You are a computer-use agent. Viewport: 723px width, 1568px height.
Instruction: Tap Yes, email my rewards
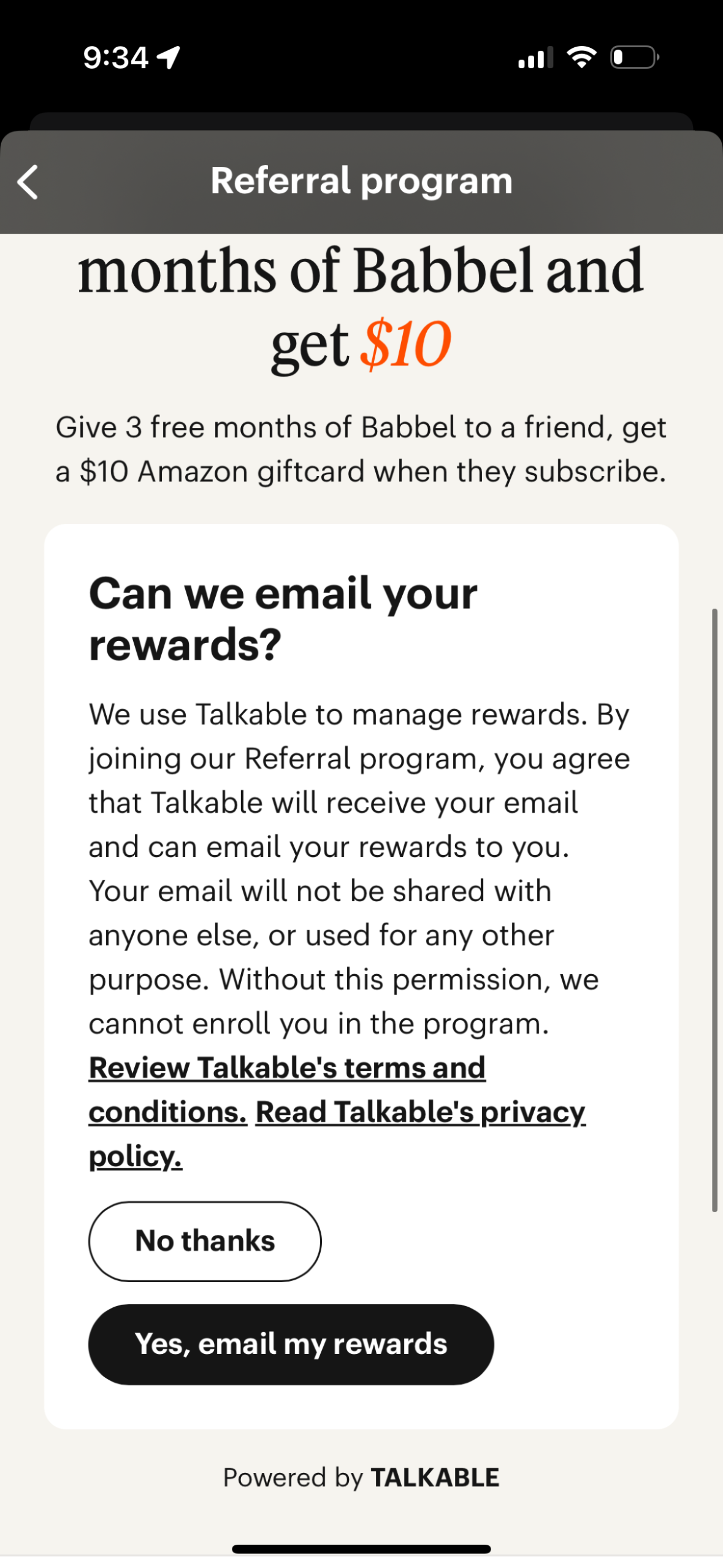[291, 1343]
